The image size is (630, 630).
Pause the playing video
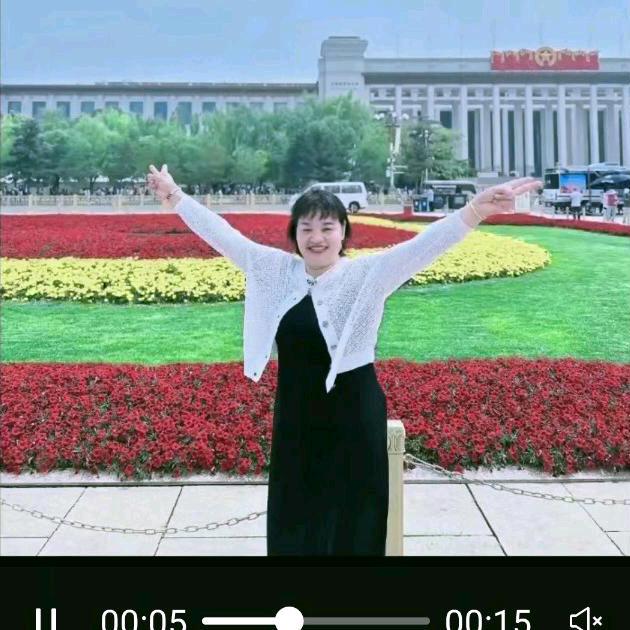click(x=46, y=620)
